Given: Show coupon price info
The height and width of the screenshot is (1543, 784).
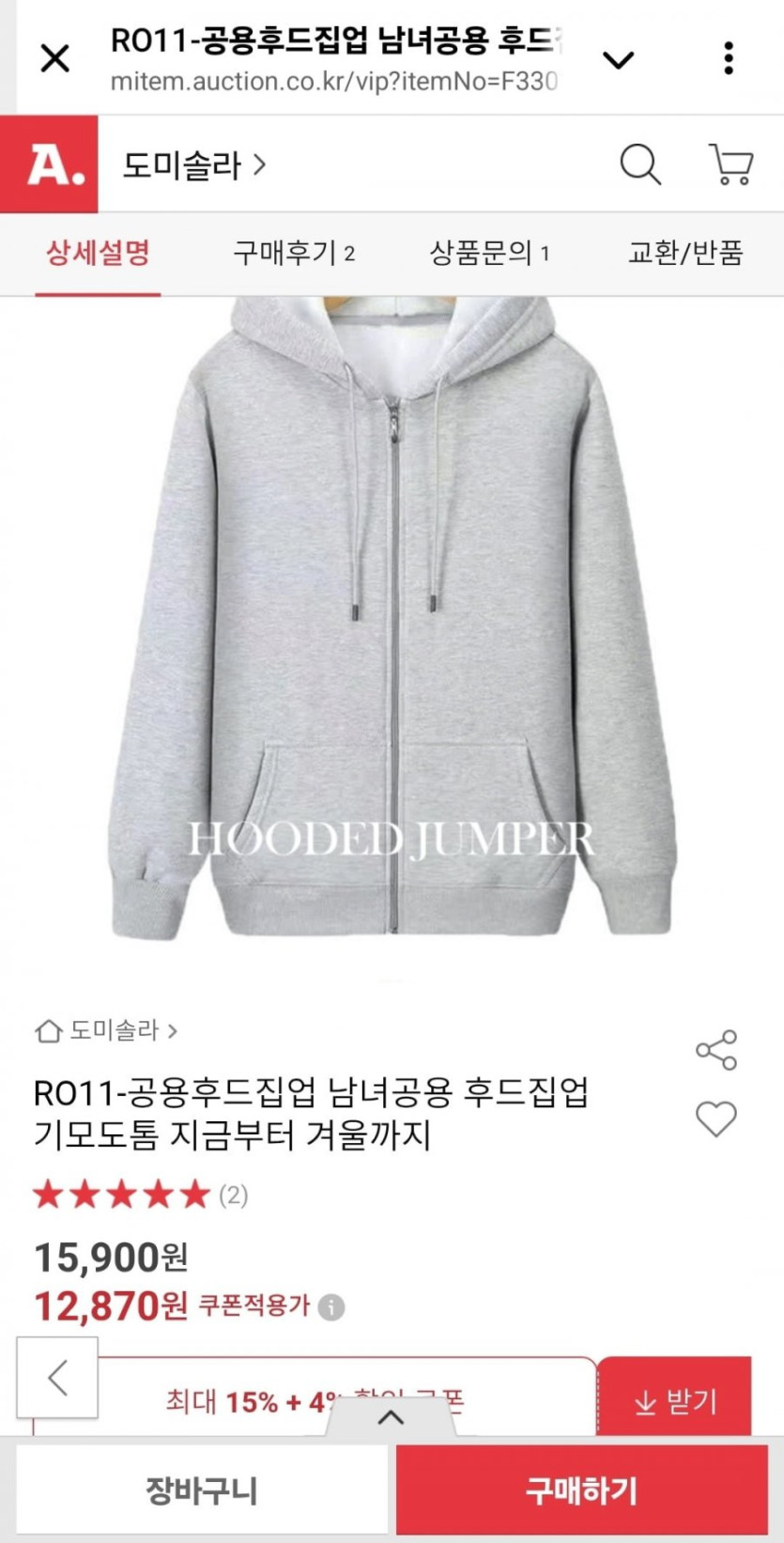Looking at the screenshot, I should 331,1307.
